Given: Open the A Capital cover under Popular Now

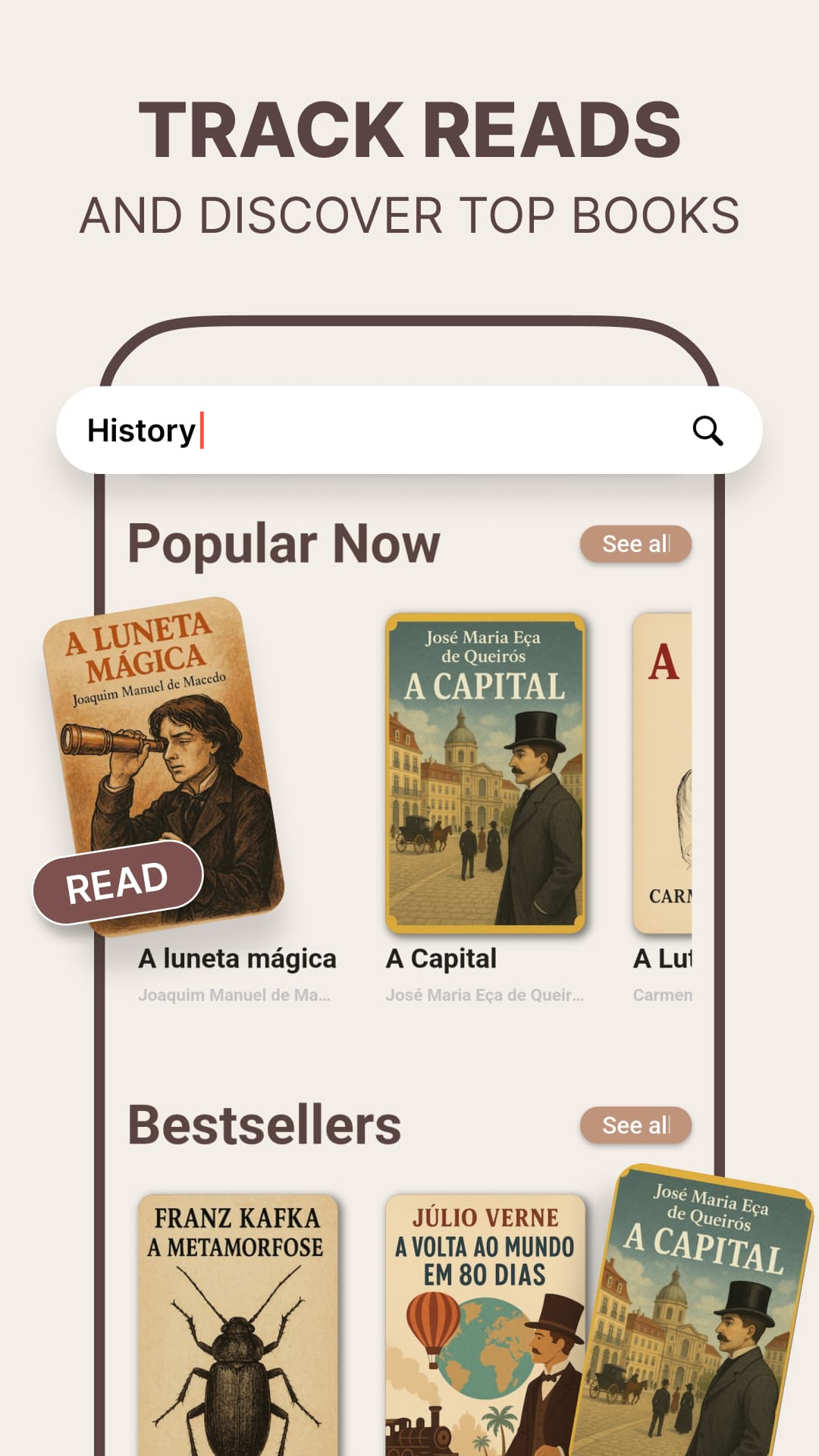Looking at the screenshot, I should [x=485, y=773].
